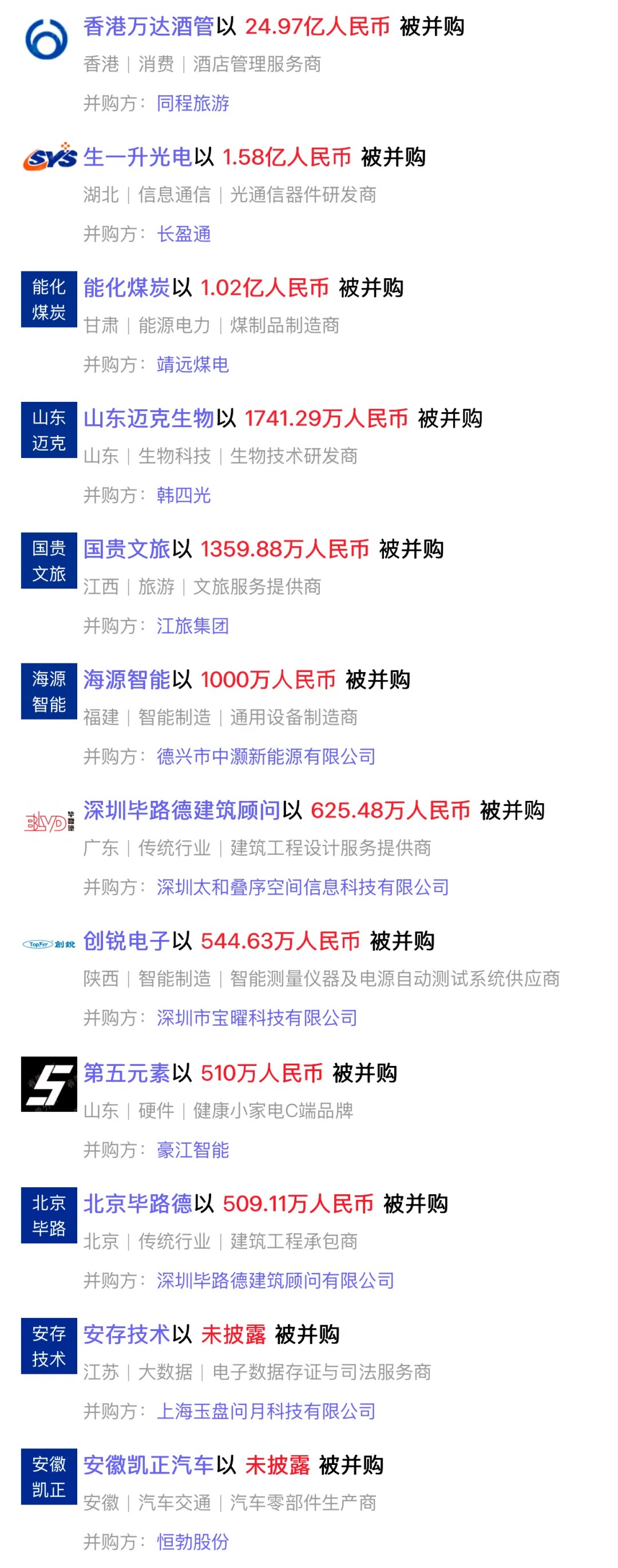The height and width of the screenshot is (1568, 618).
Task: Open the 山东迈克生物 company link
Action: 148,418
